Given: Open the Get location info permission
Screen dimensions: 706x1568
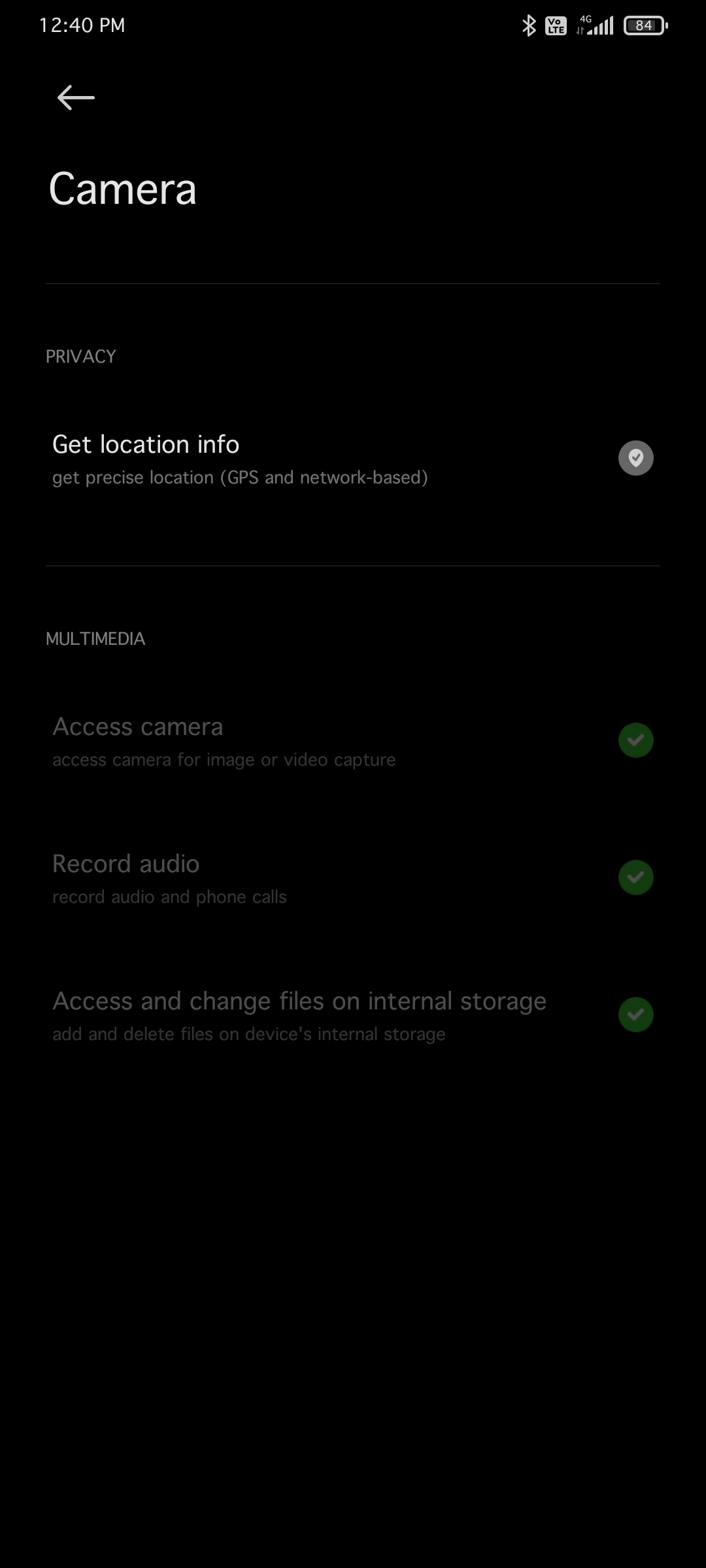Looking at the screenshot, I should [353, 459].
